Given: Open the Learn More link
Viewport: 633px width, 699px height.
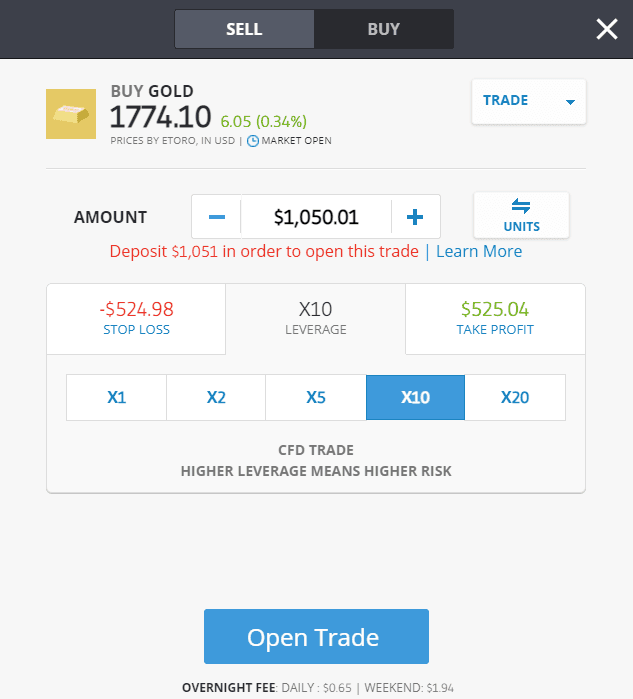Looking at the screenshot, I should coord(479,251).
